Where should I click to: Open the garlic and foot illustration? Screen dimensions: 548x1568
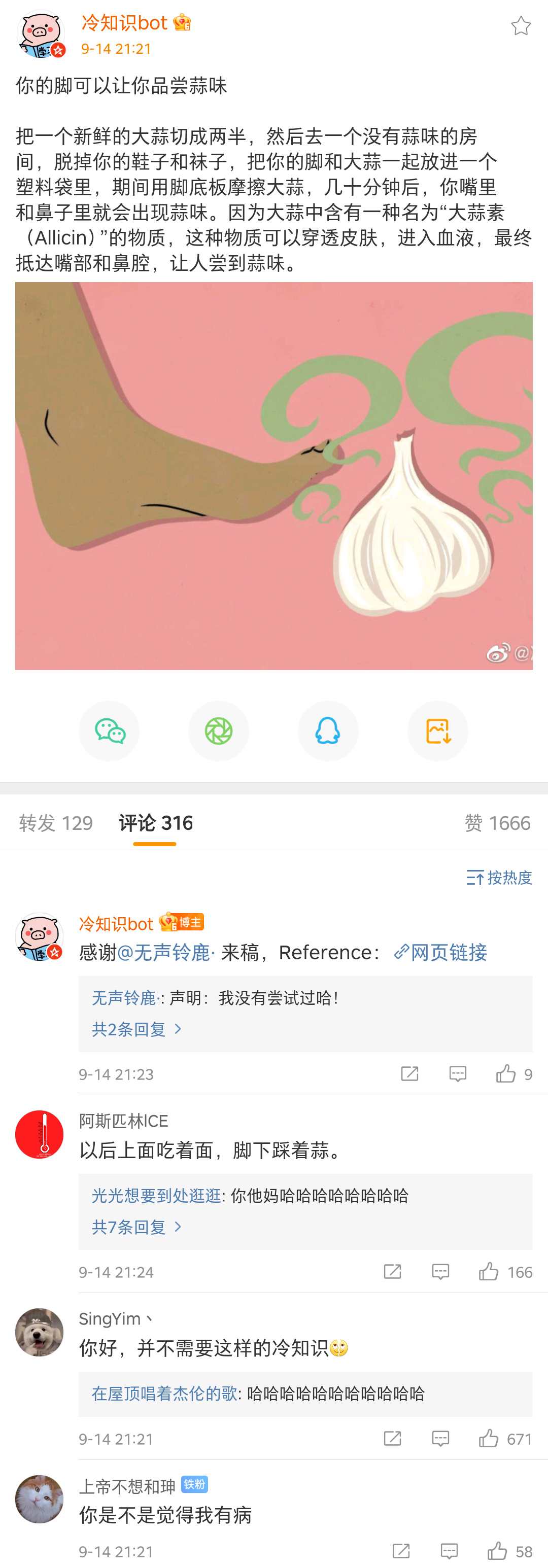tap(273, 475)
